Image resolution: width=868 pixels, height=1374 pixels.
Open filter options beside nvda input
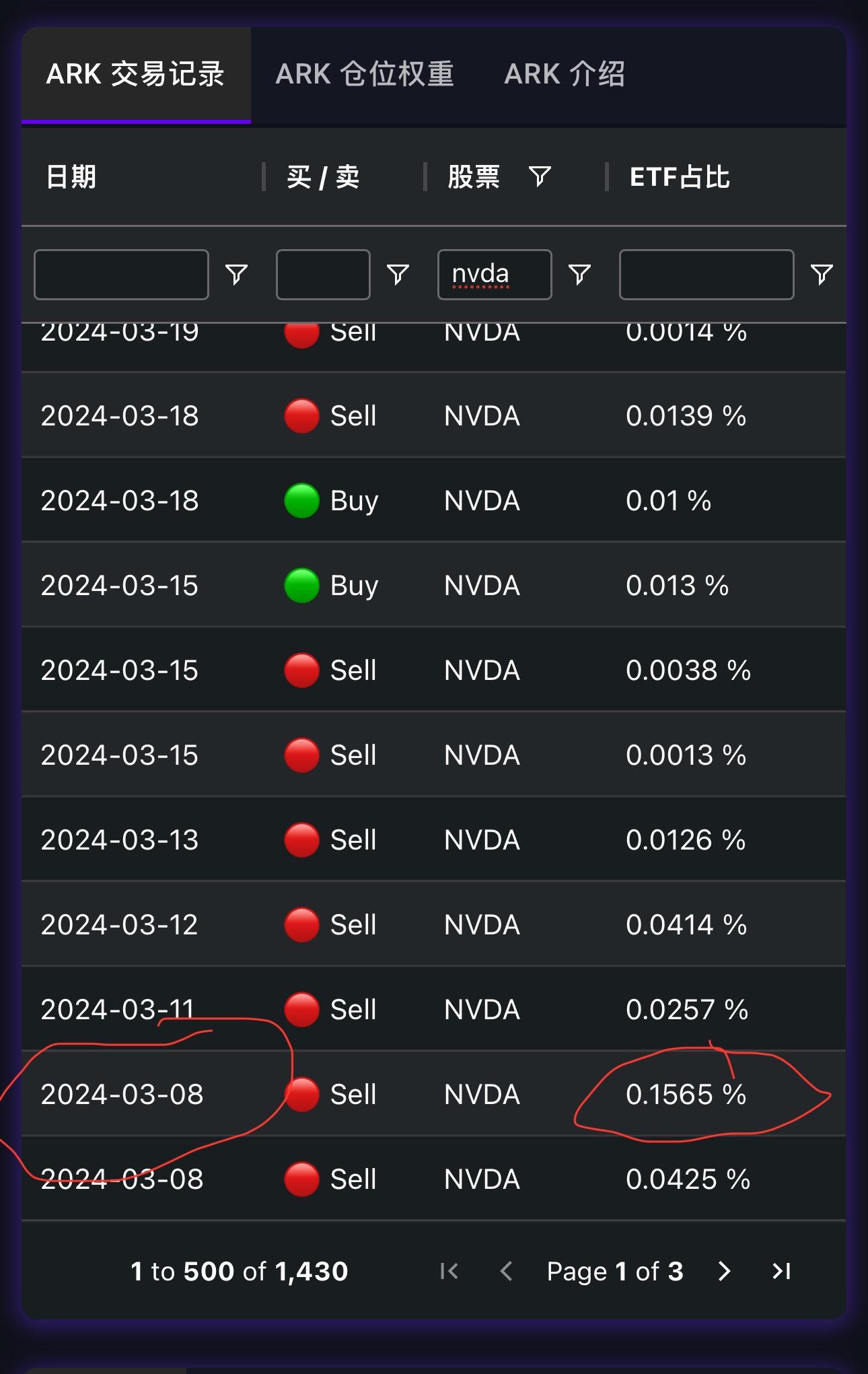click(x=579, y=275)
